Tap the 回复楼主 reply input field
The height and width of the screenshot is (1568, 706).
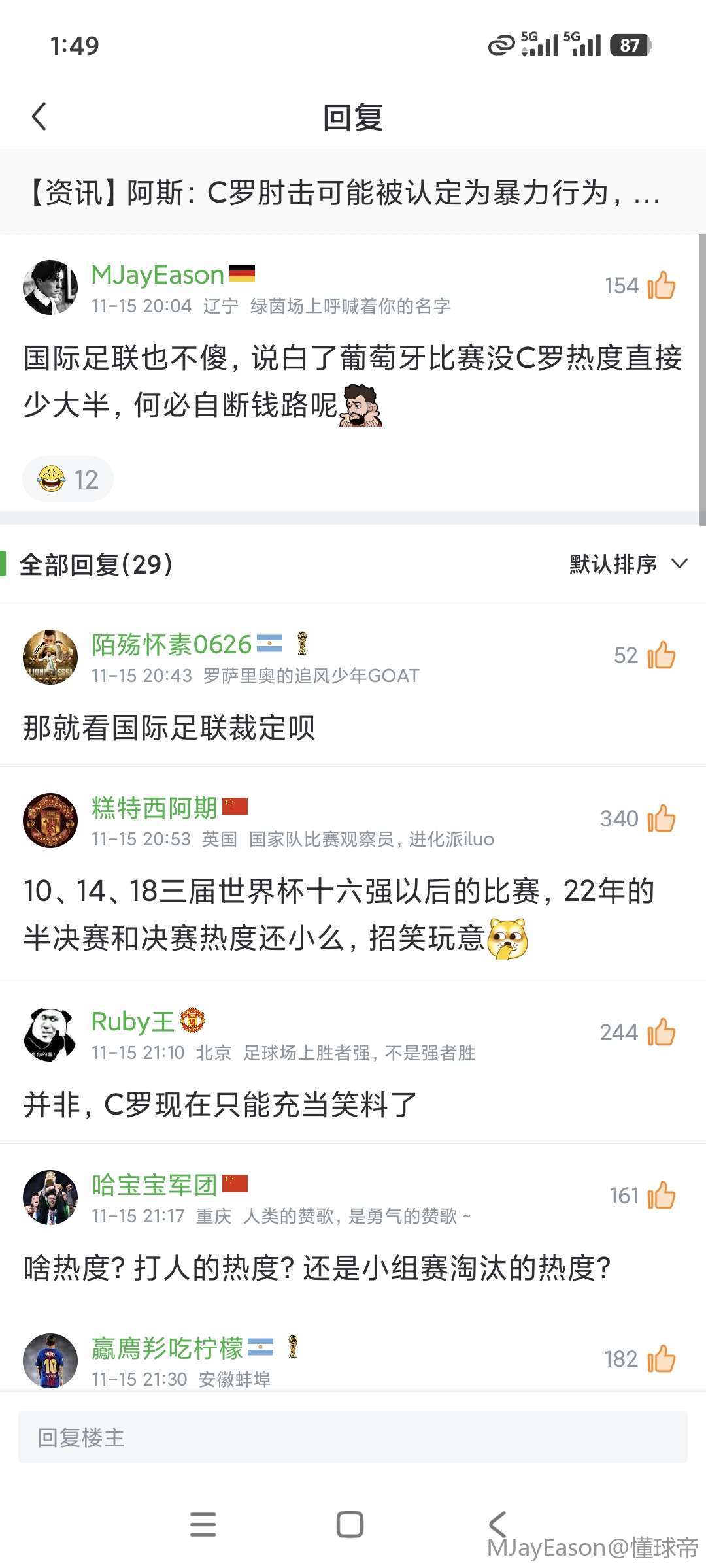pyautogui.click(x=353, y=1437)
